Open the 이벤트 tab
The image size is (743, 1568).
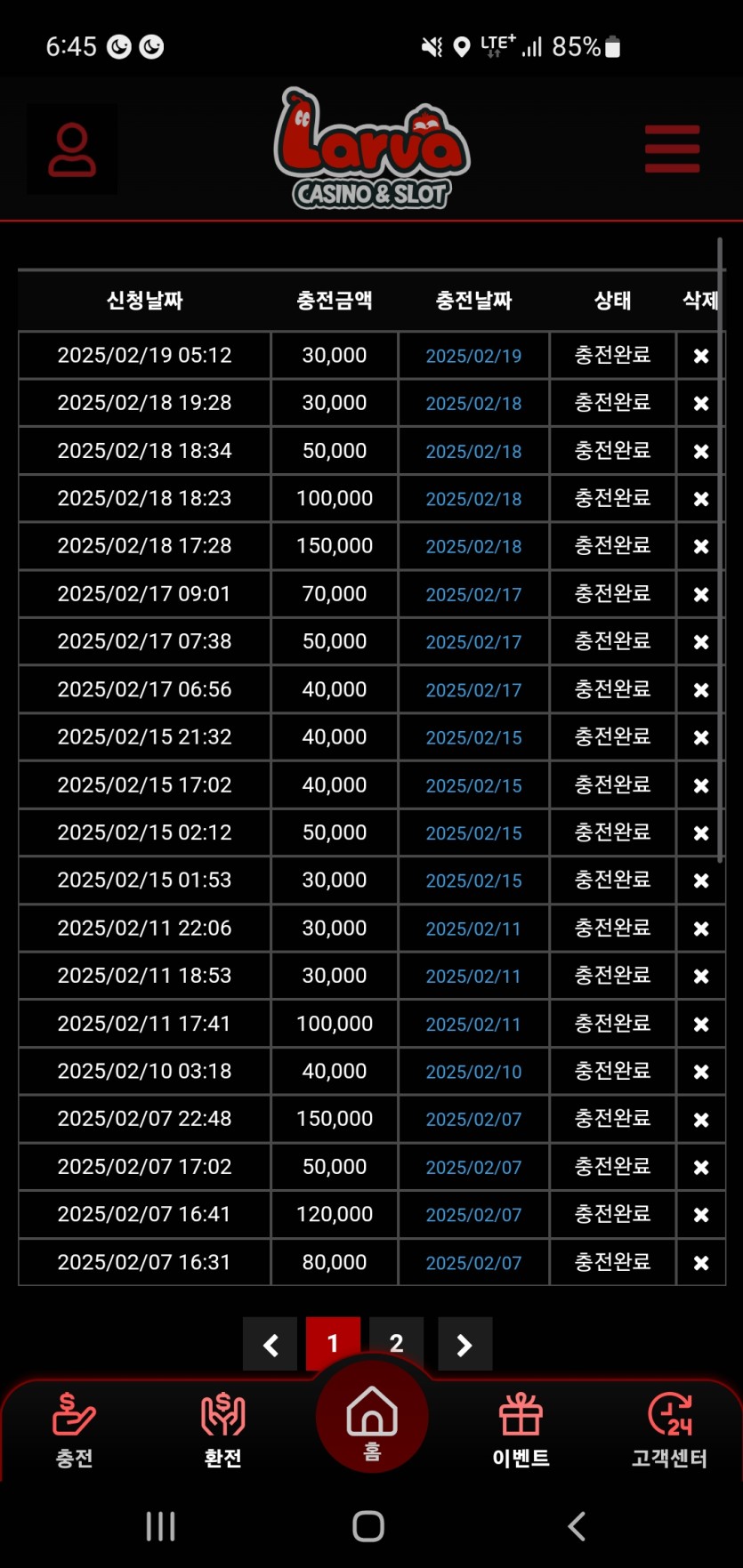(x=521, y=1429)
